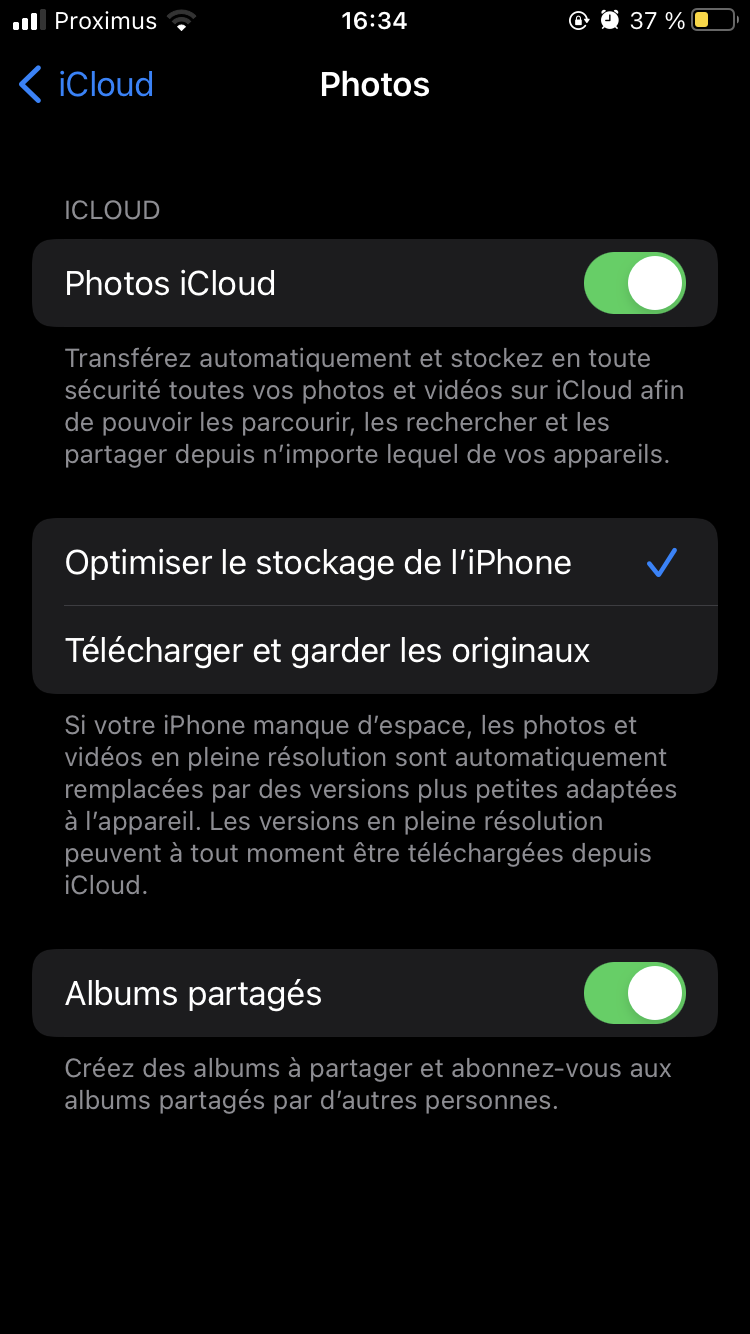Turn off the Photos iCloud switch
Viewport: 750px width, 1334px height.
tap(635, 283)
